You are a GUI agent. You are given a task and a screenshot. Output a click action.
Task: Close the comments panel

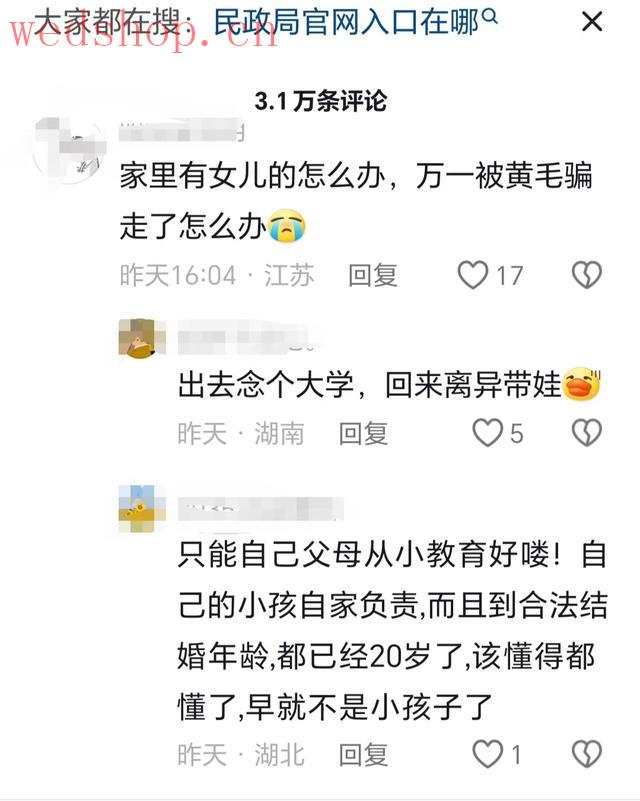(592, 21)
